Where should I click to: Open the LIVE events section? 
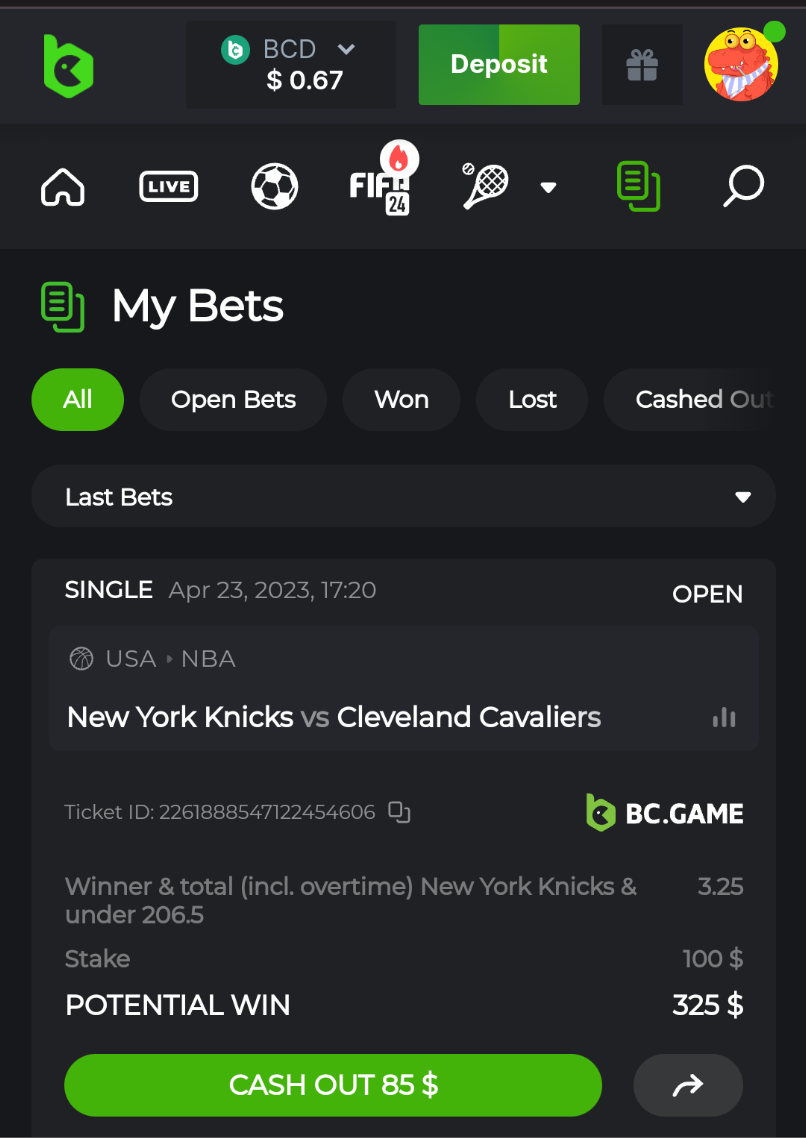coord(168,187)
